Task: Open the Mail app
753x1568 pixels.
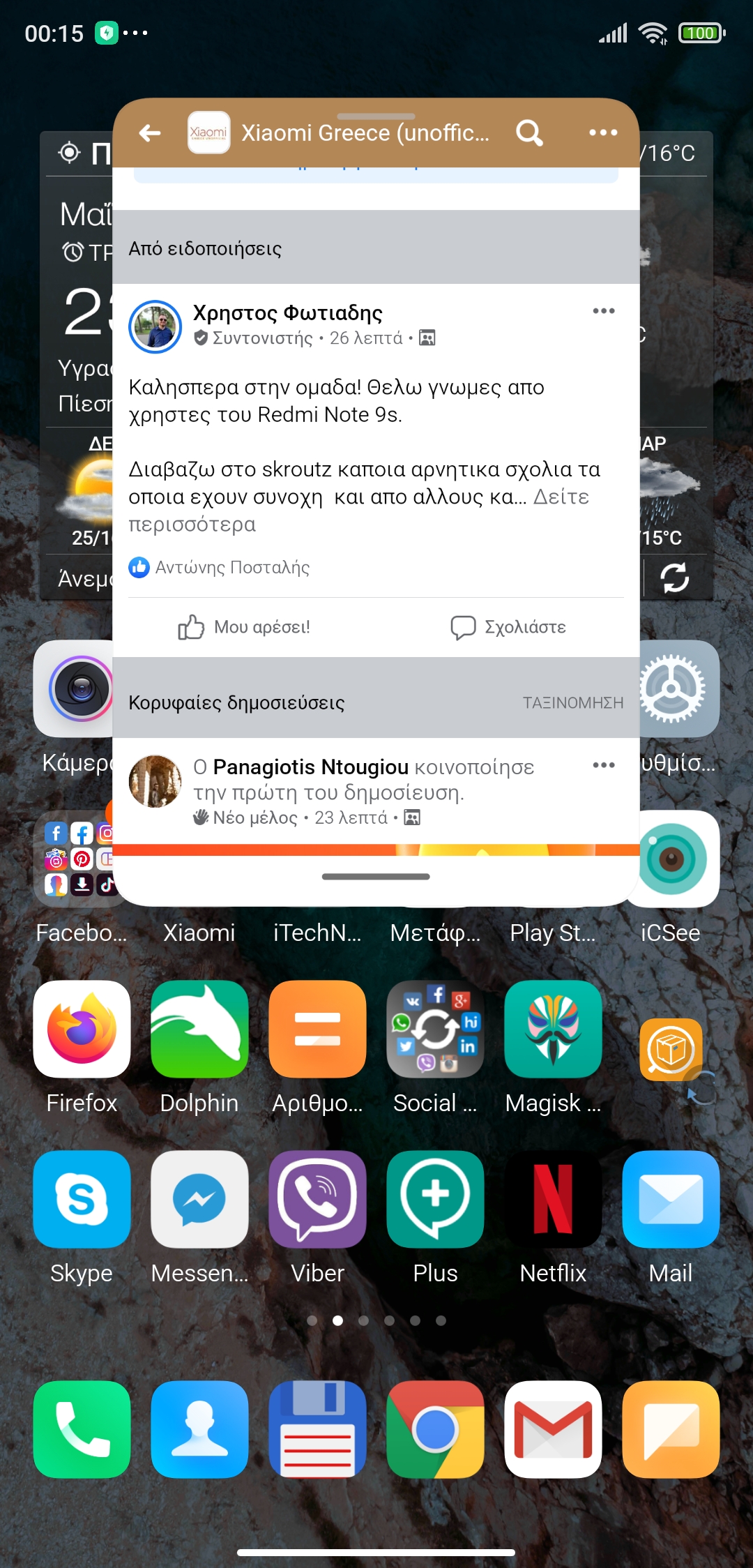Action: 671,1200
